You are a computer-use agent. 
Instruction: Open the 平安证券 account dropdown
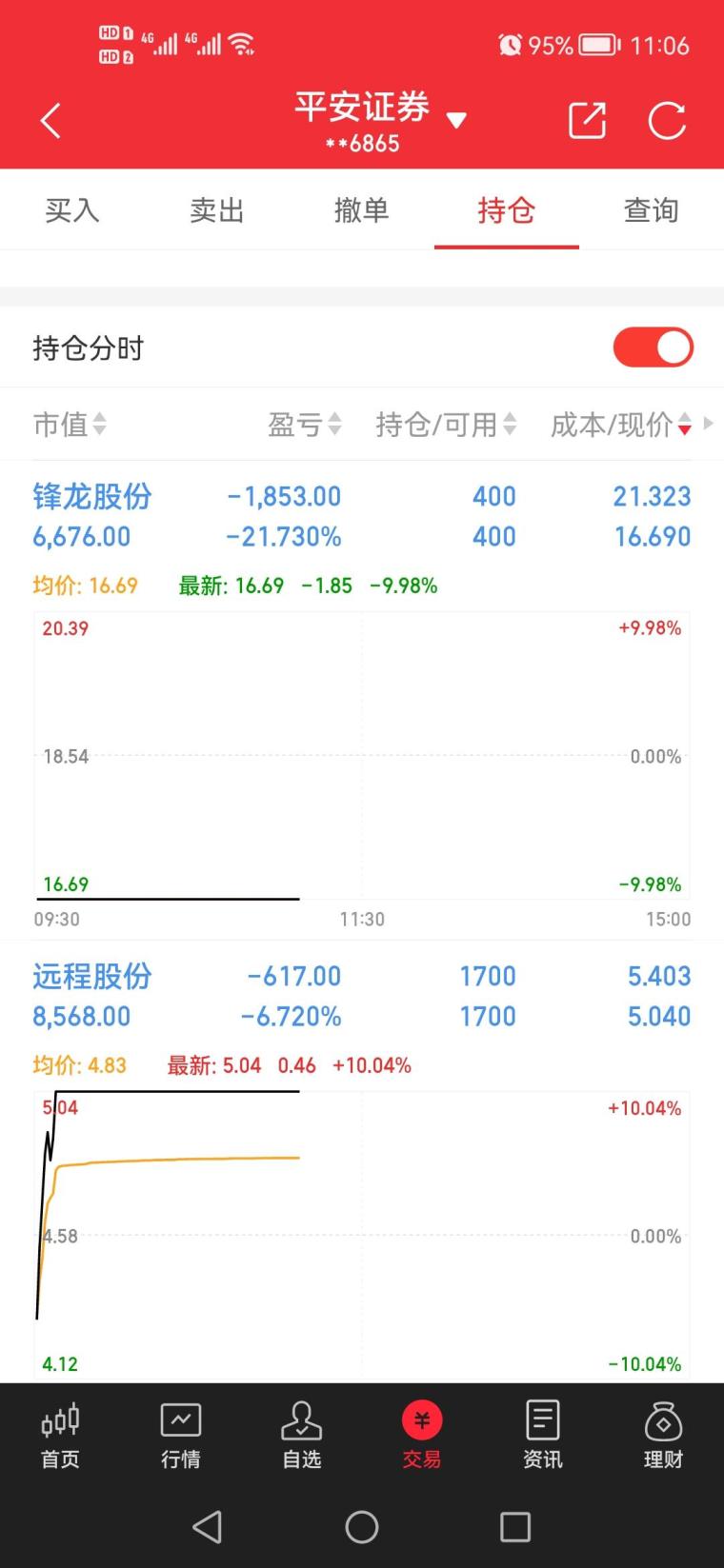click(380, 121)
